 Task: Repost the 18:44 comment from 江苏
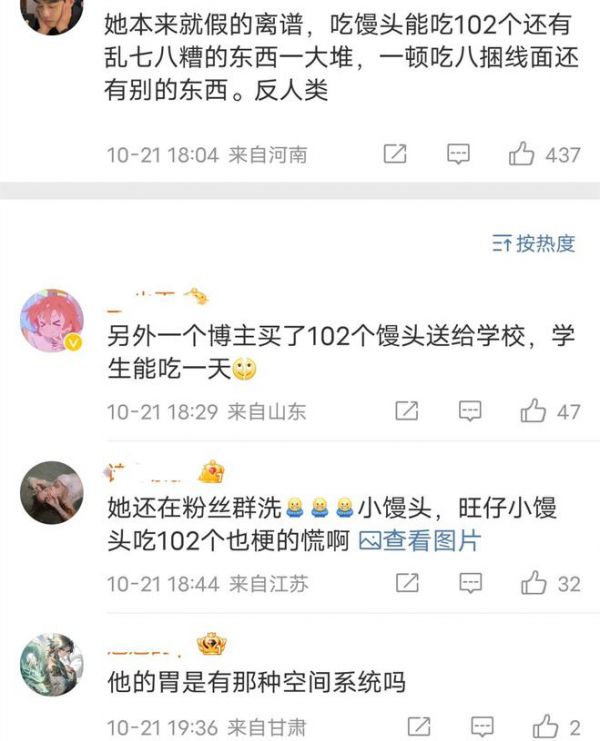pos(406,583)
